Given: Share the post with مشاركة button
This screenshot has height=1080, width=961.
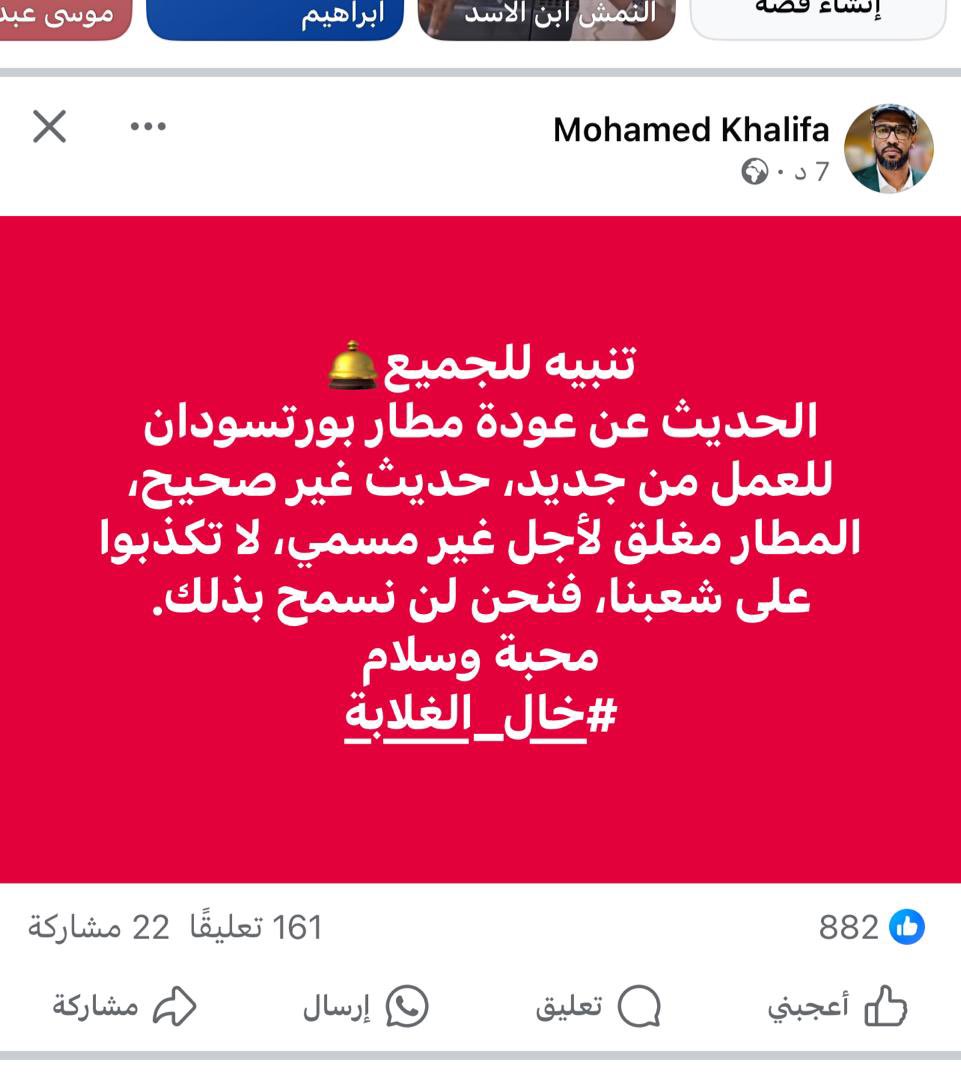Looking at the screenshot, I should pyautogui.click(x=124, y=1006).
